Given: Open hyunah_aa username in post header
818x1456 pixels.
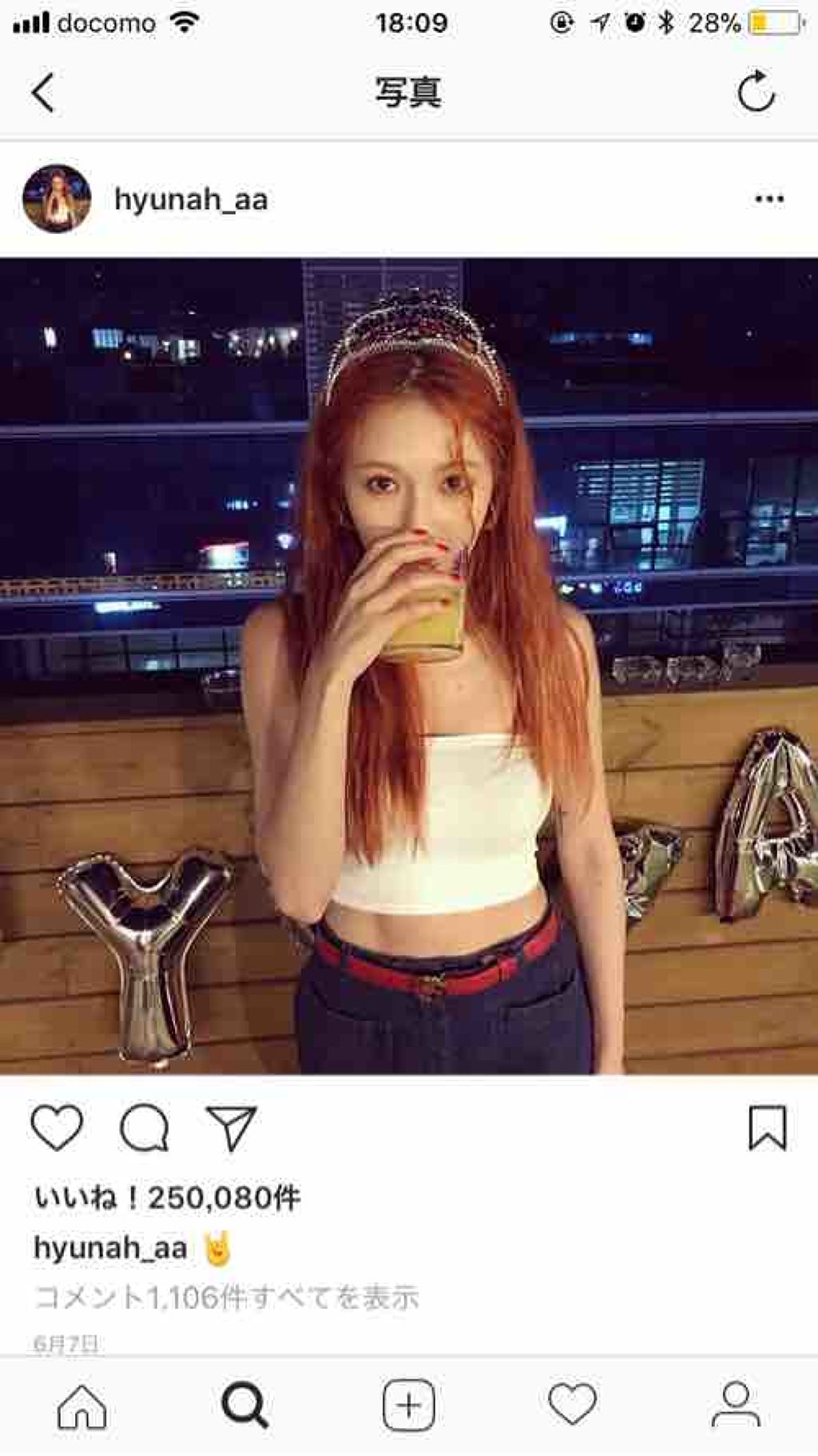Looking at the screenshot, I should click(x=191, y=200).
